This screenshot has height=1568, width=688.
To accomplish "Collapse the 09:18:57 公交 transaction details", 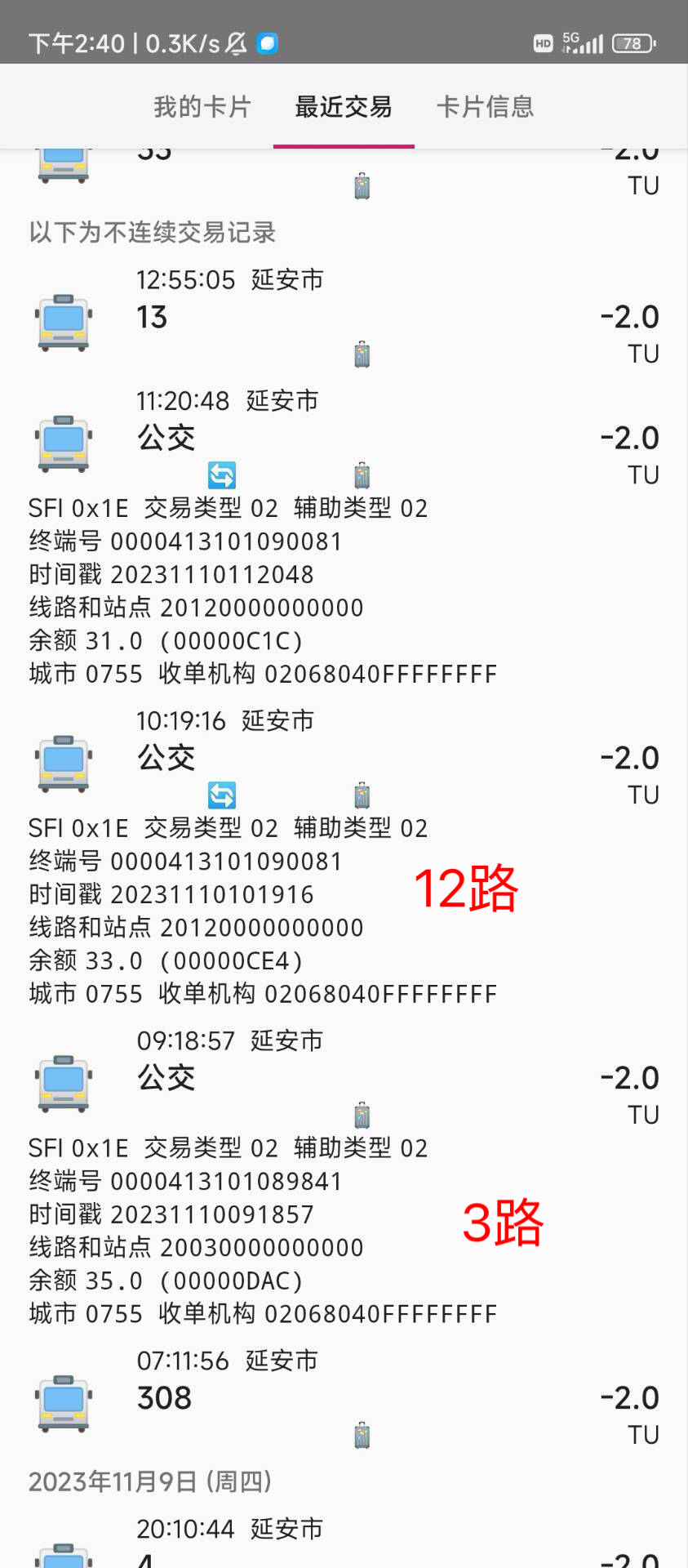I will pyautogui.click(x=344, y=1079).
